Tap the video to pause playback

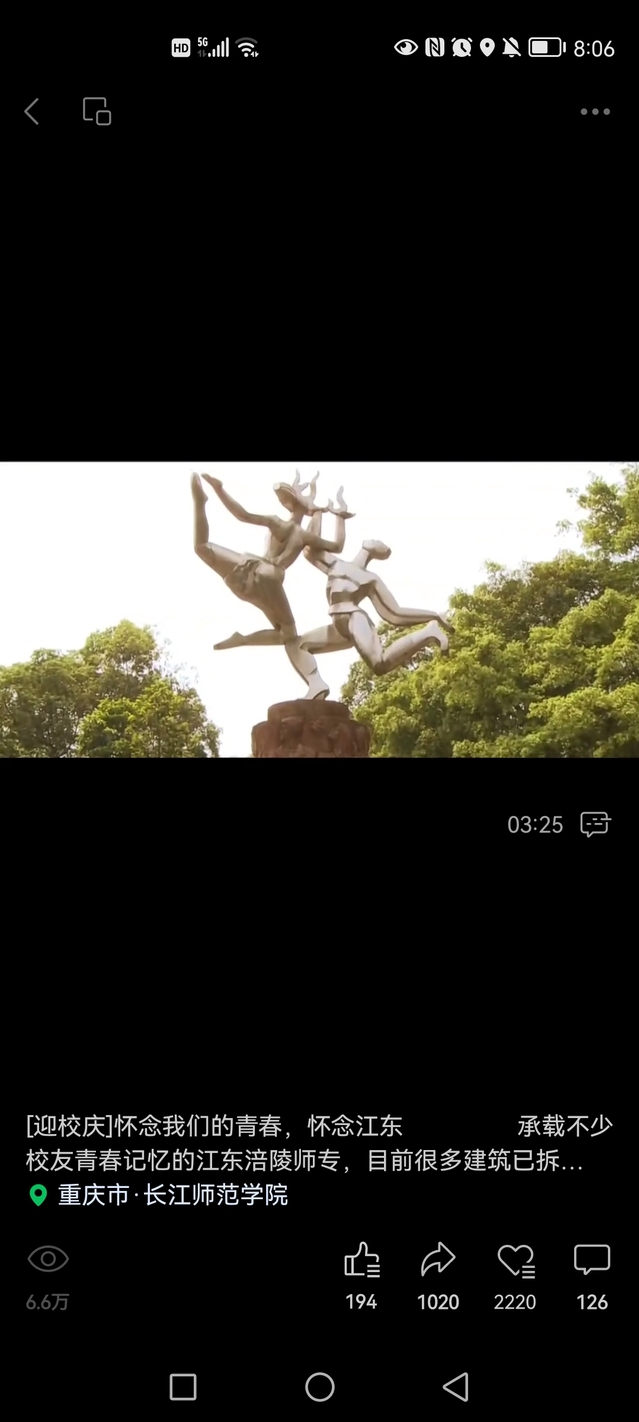(319, 609)
